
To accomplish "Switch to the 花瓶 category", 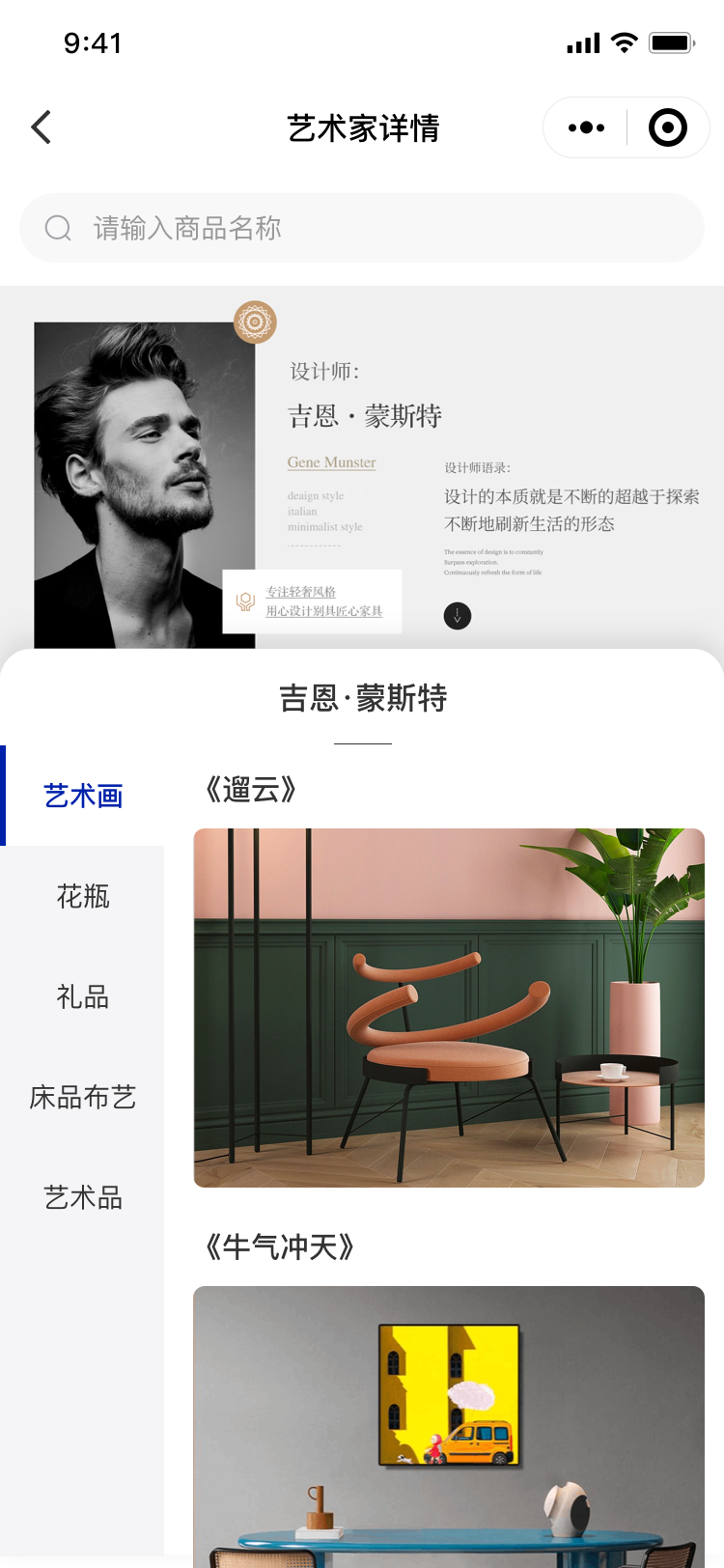I will point(83,896).
